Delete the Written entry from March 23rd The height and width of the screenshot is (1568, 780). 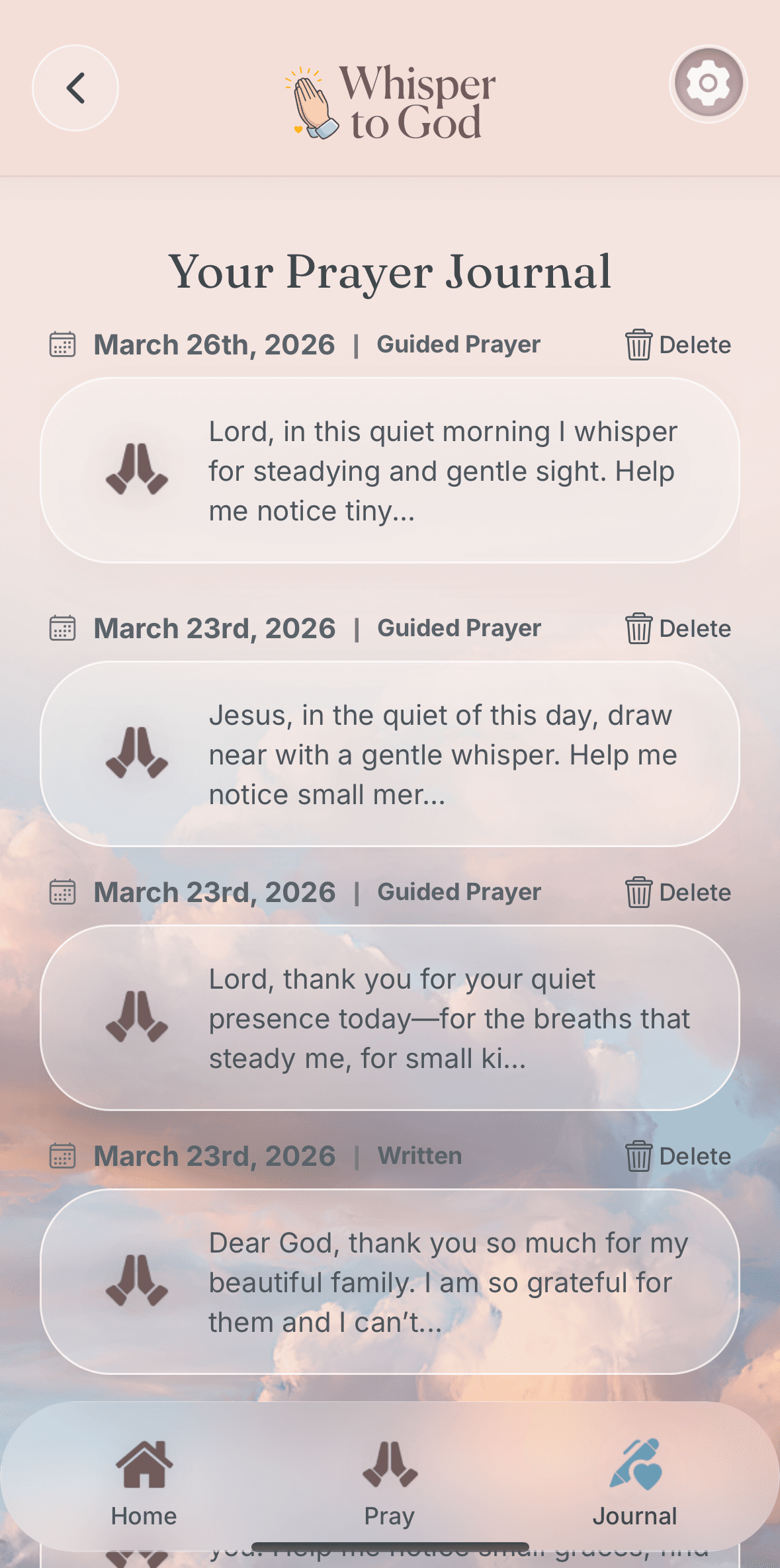pos(678,1156)
